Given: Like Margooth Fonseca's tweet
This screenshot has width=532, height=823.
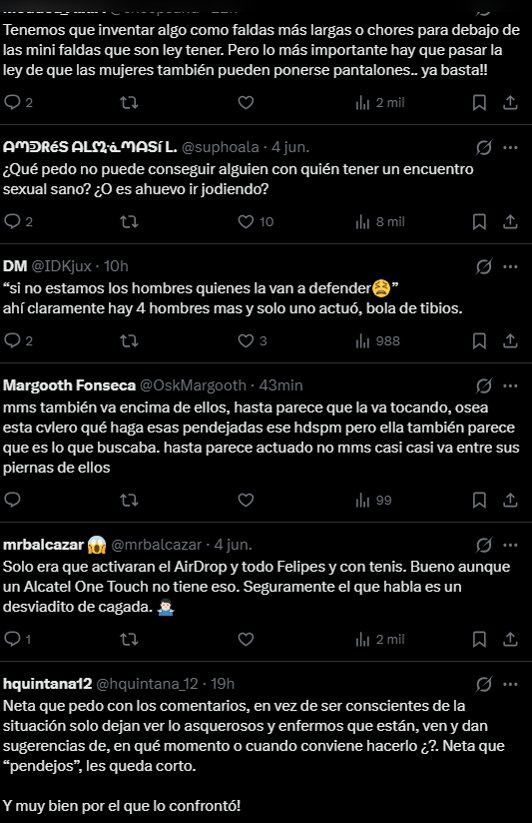Looking at the screenshot, I should click(246, 500).
